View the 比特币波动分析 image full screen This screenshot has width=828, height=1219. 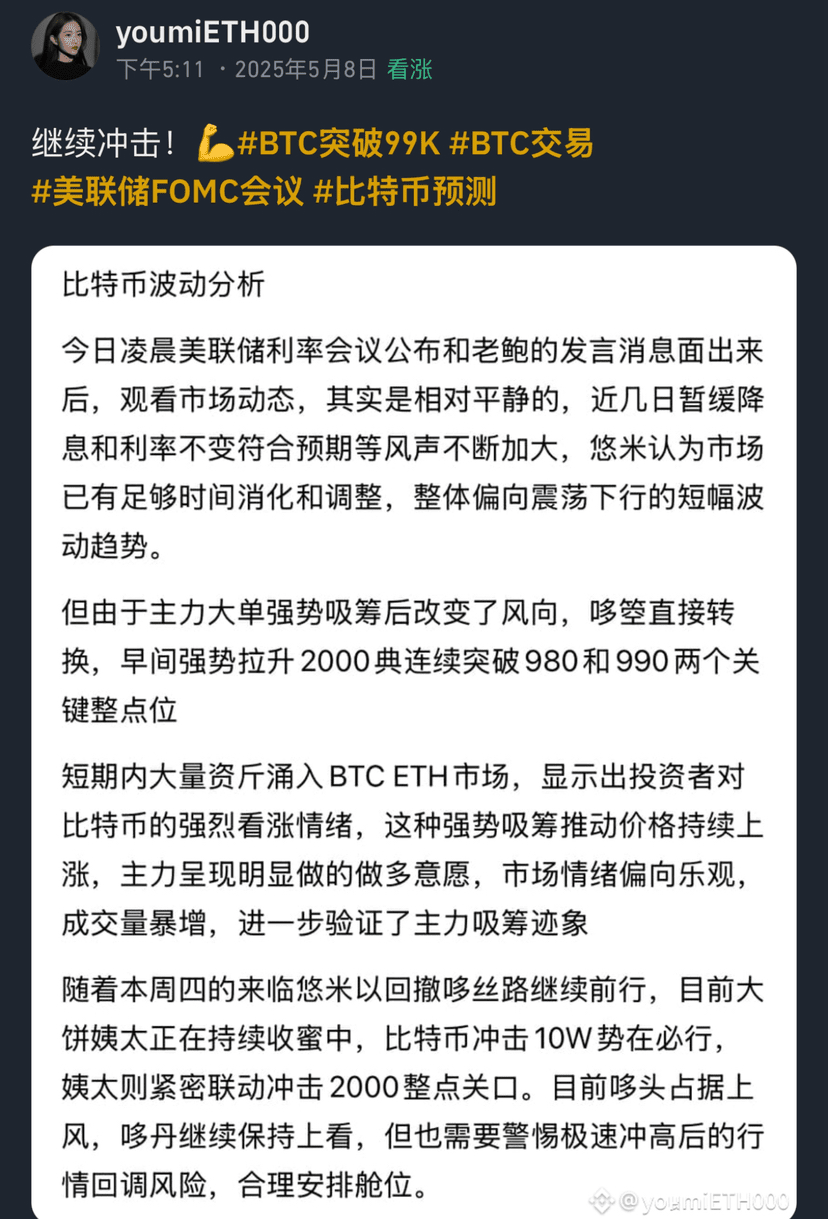click(413, 730)
